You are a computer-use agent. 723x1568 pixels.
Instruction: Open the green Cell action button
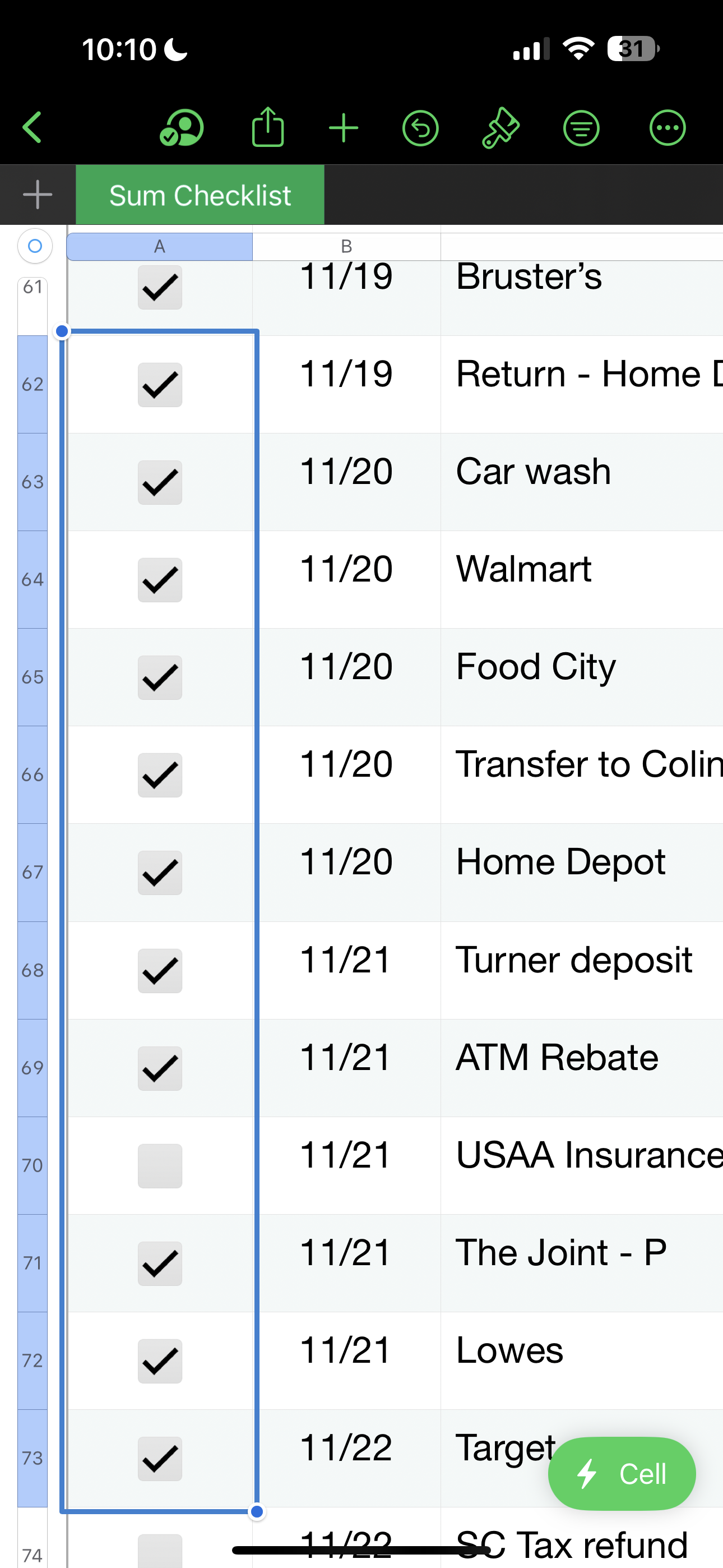[622, 1474]
